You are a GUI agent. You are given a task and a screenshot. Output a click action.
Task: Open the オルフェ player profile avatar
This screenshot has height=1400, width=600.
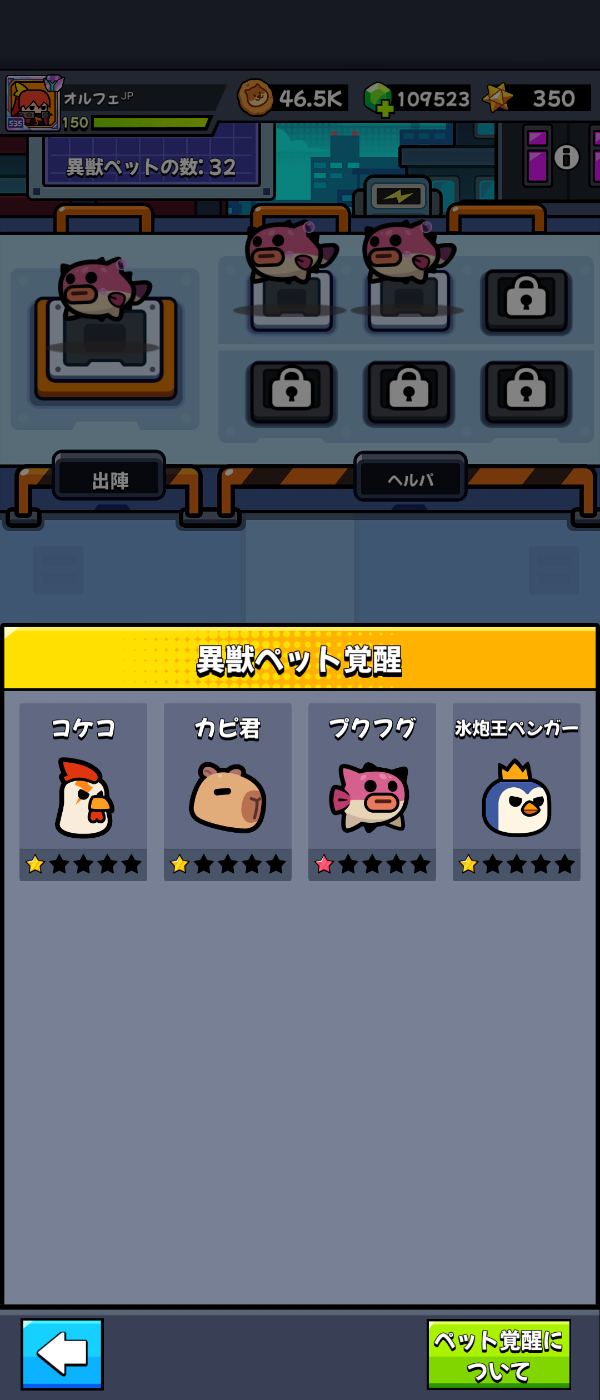click(32, 103)
